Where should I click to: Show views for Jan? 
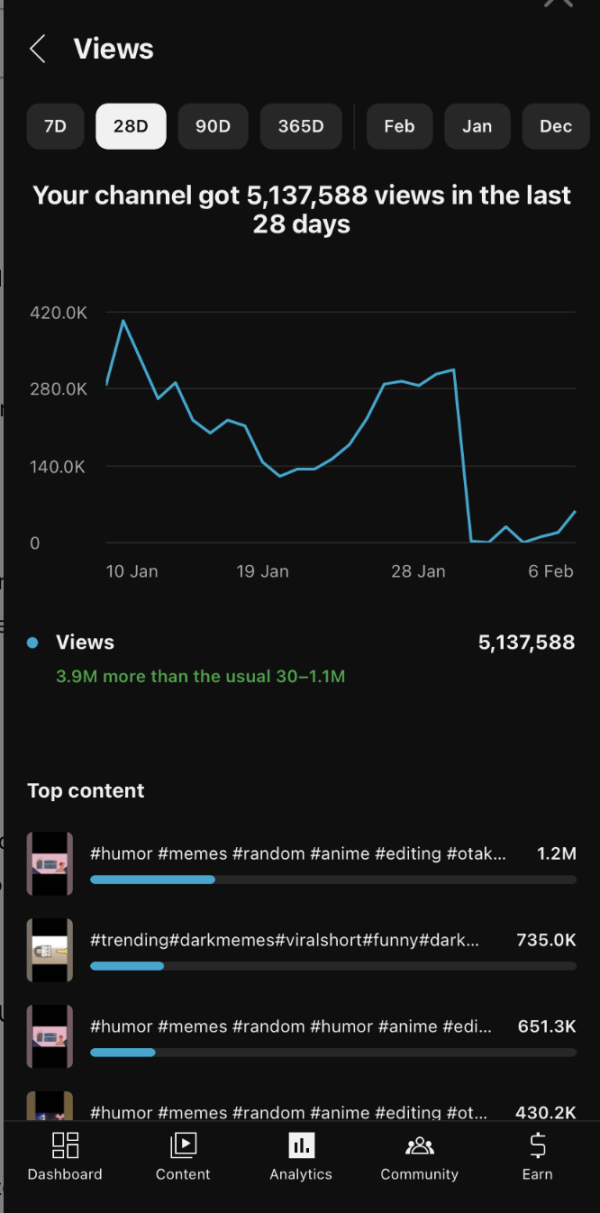(477, 126)
